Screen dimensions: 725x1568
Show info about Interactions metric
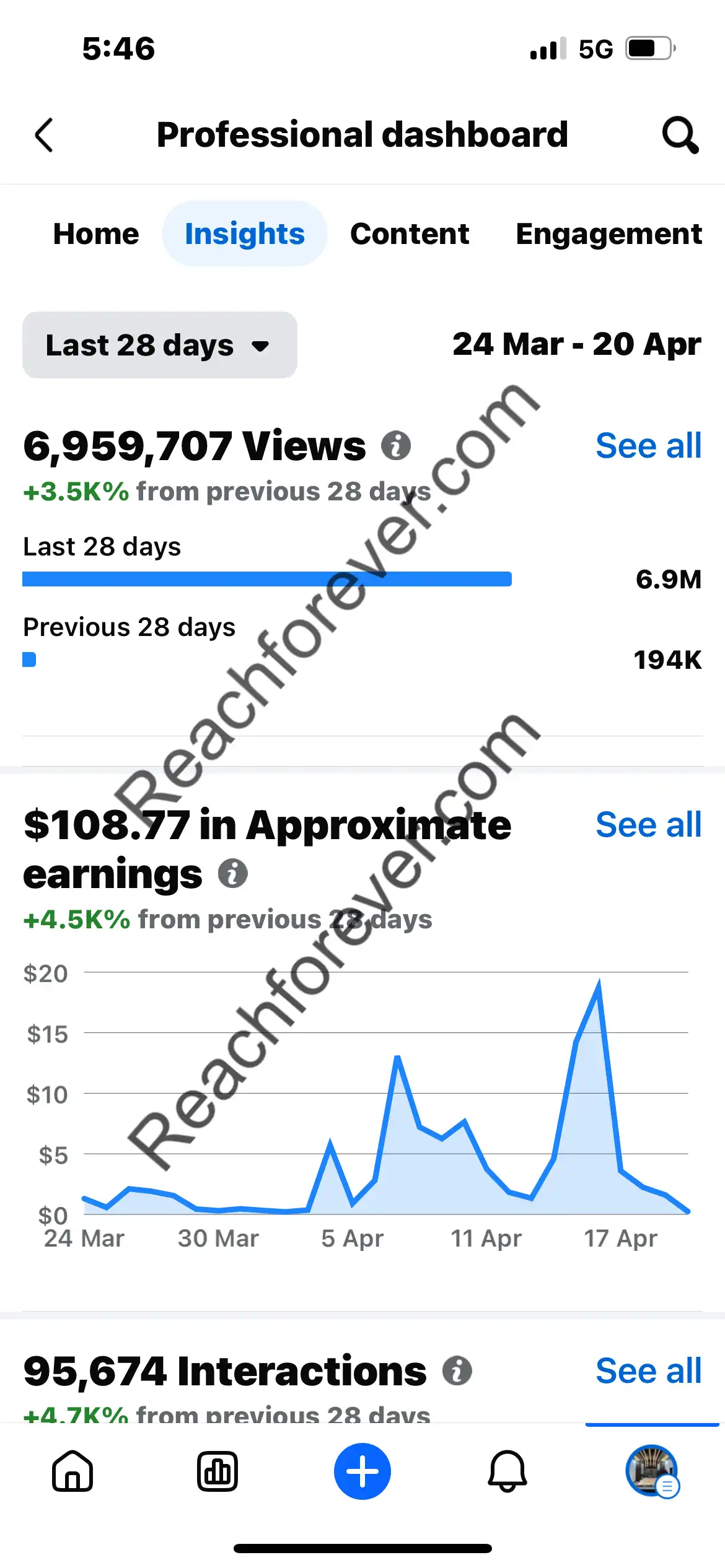tap(457, 1370)
